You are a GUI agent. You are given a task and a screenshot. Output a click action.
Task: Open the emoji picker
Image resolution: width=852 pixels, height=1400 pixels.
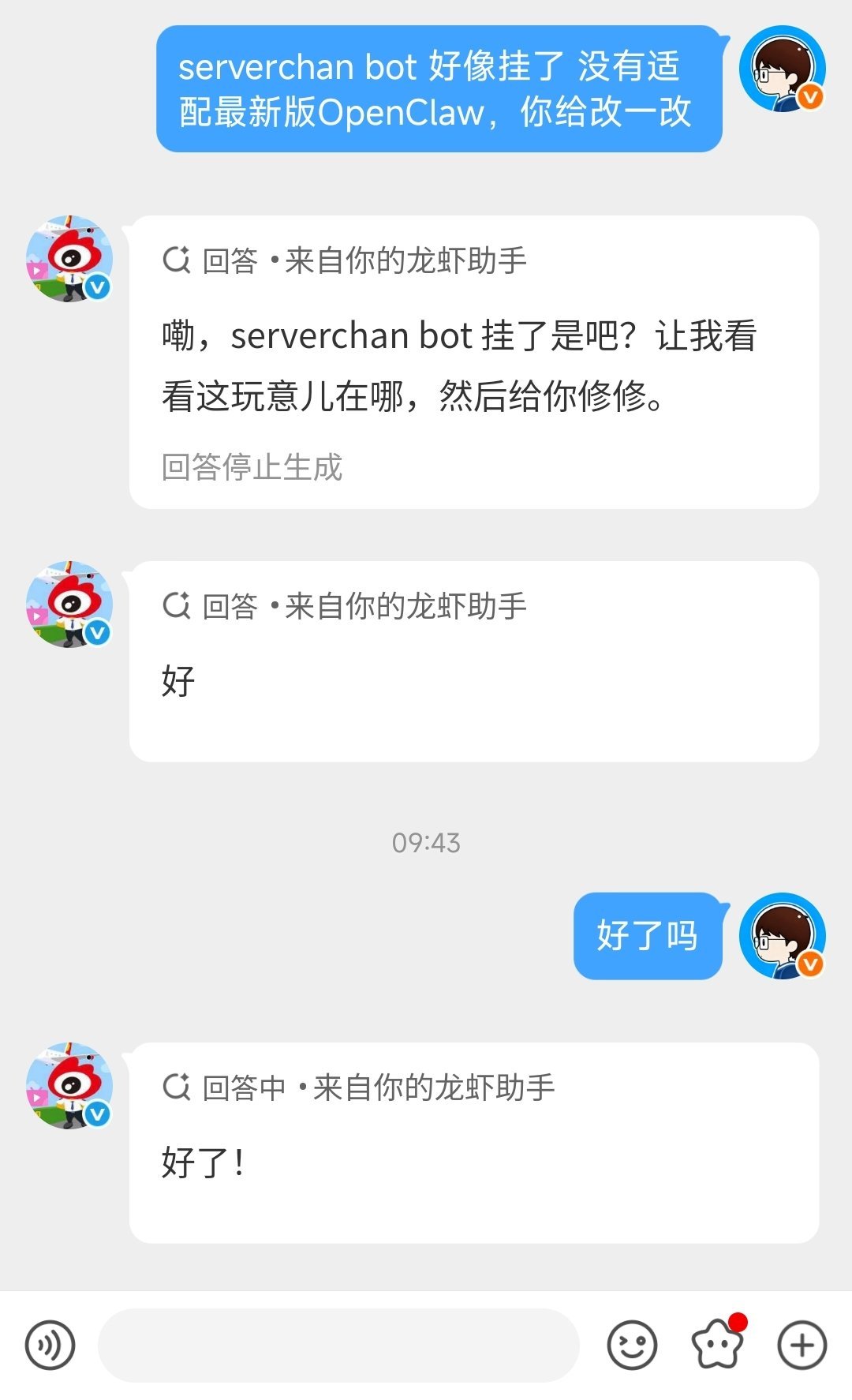click(631, 1343)
